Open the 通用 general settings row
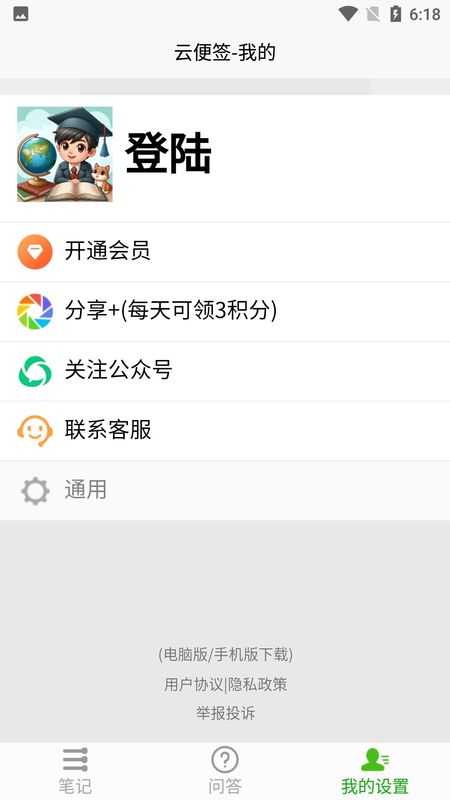Viewport: 450px width, 800px height. click(225, 490)
